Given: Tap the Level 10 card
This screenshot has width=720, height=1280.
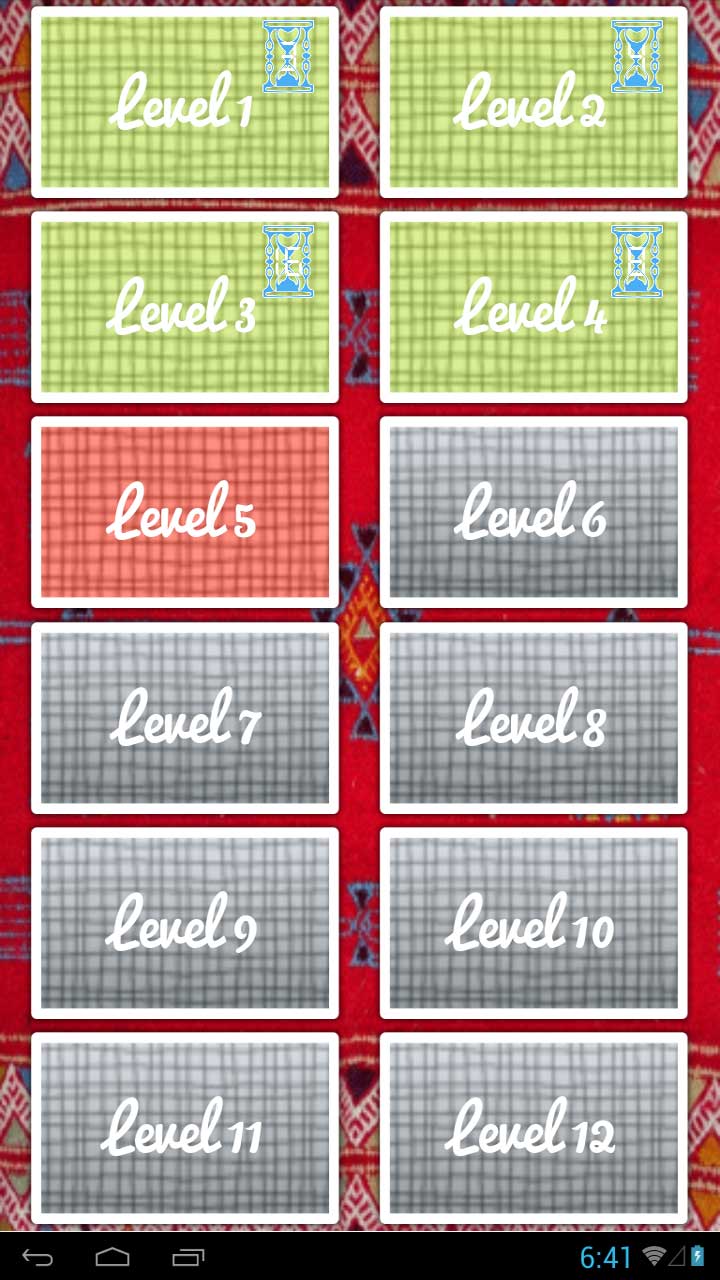Looking at the screenshot, I should point(533,923).
